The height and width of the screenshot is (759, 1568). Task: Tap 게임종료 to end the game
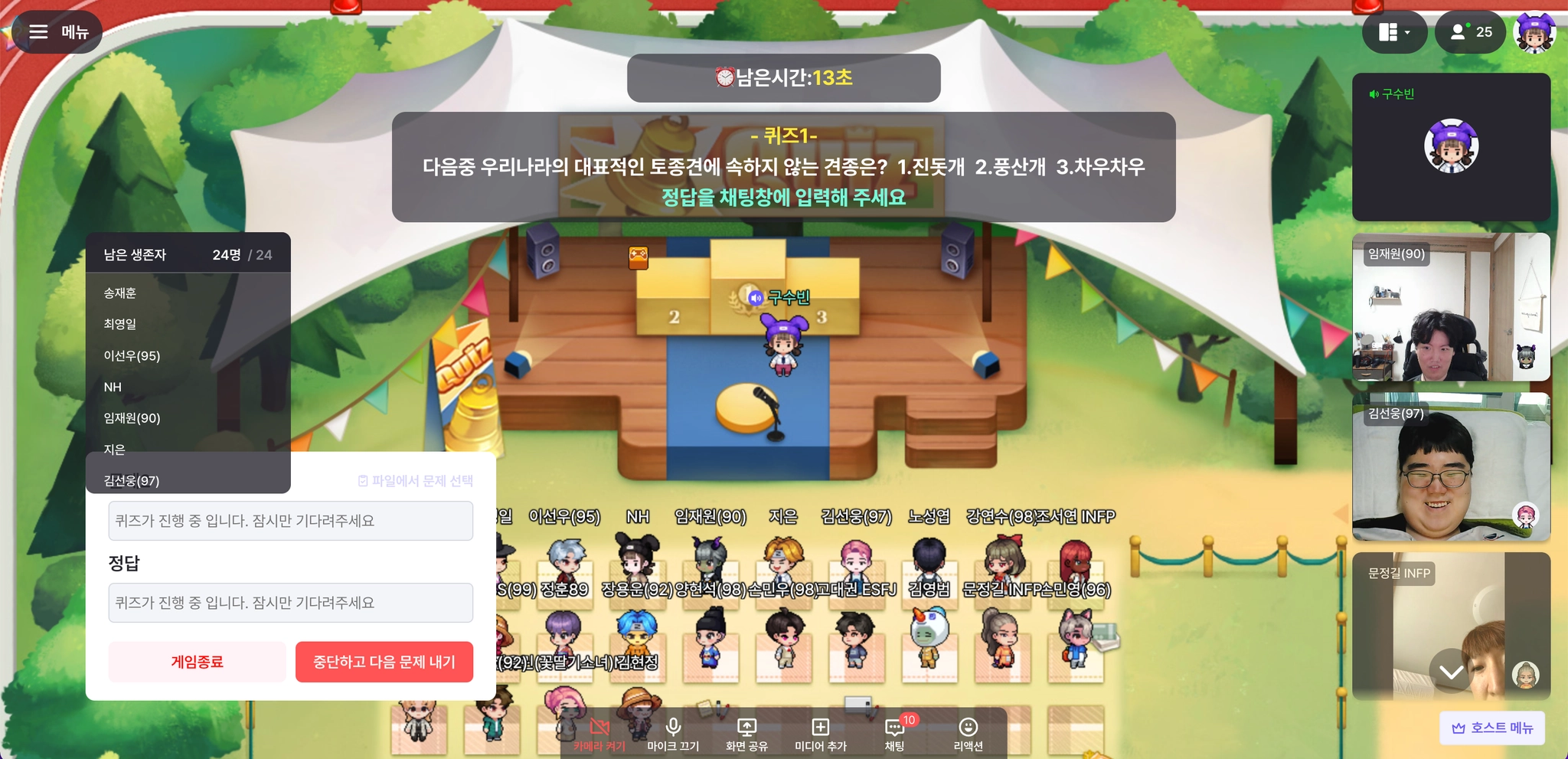(x=197, y=662)
